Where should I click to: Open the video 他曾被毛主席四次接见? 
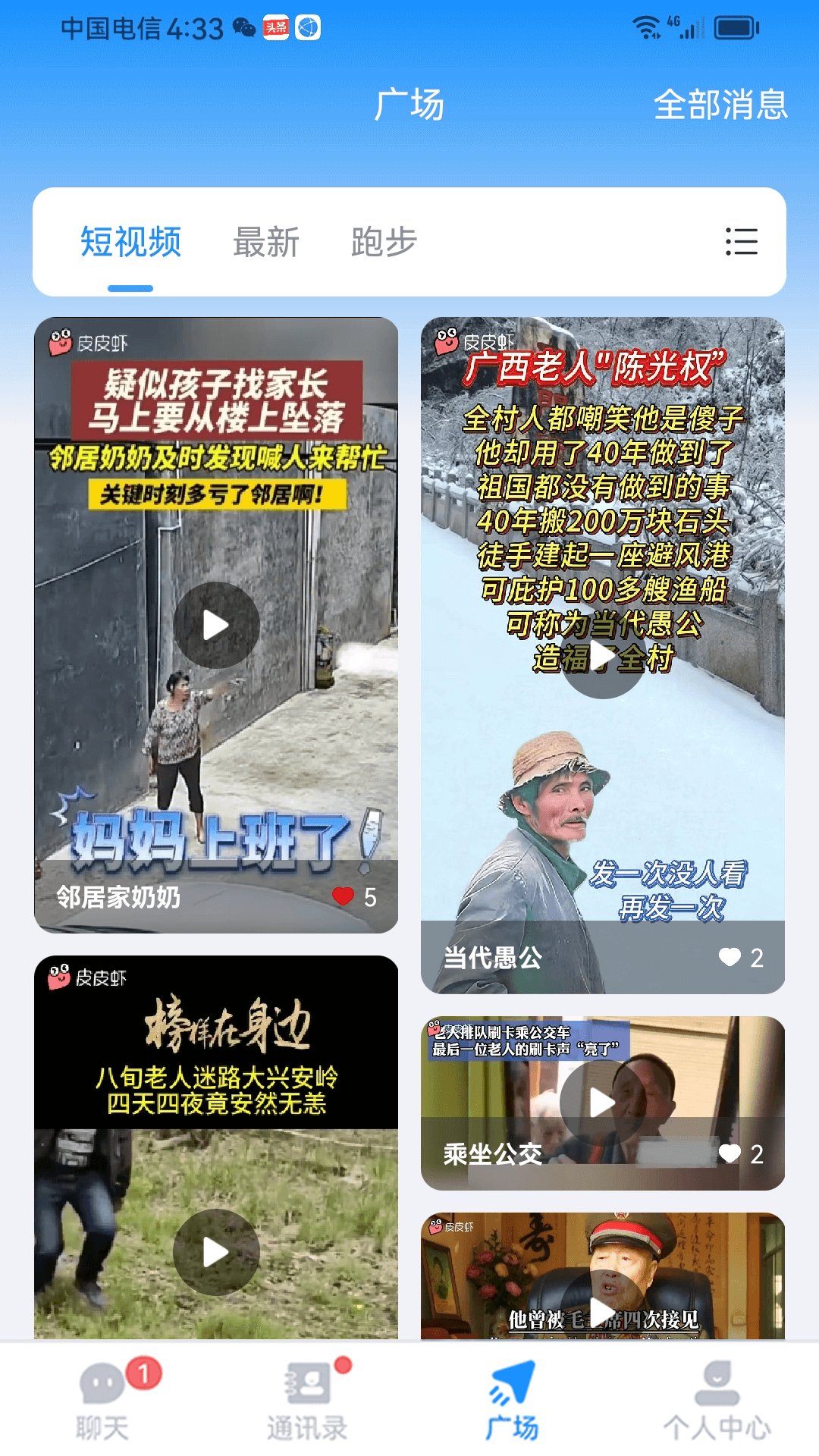[602, 1289]
